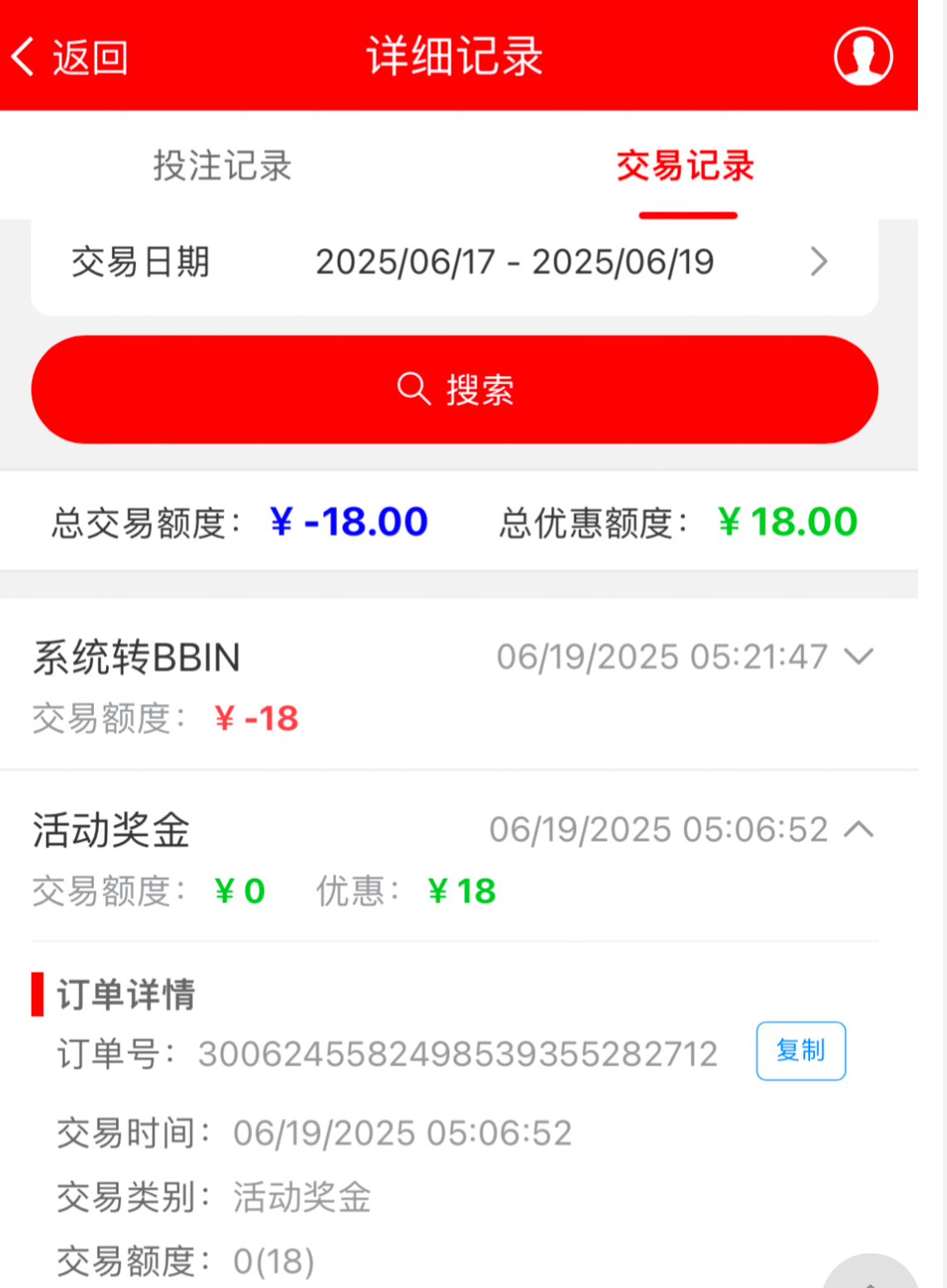The image size is (947, 1288).
Task: Select the 交易记录 tab
Action: 686,166
